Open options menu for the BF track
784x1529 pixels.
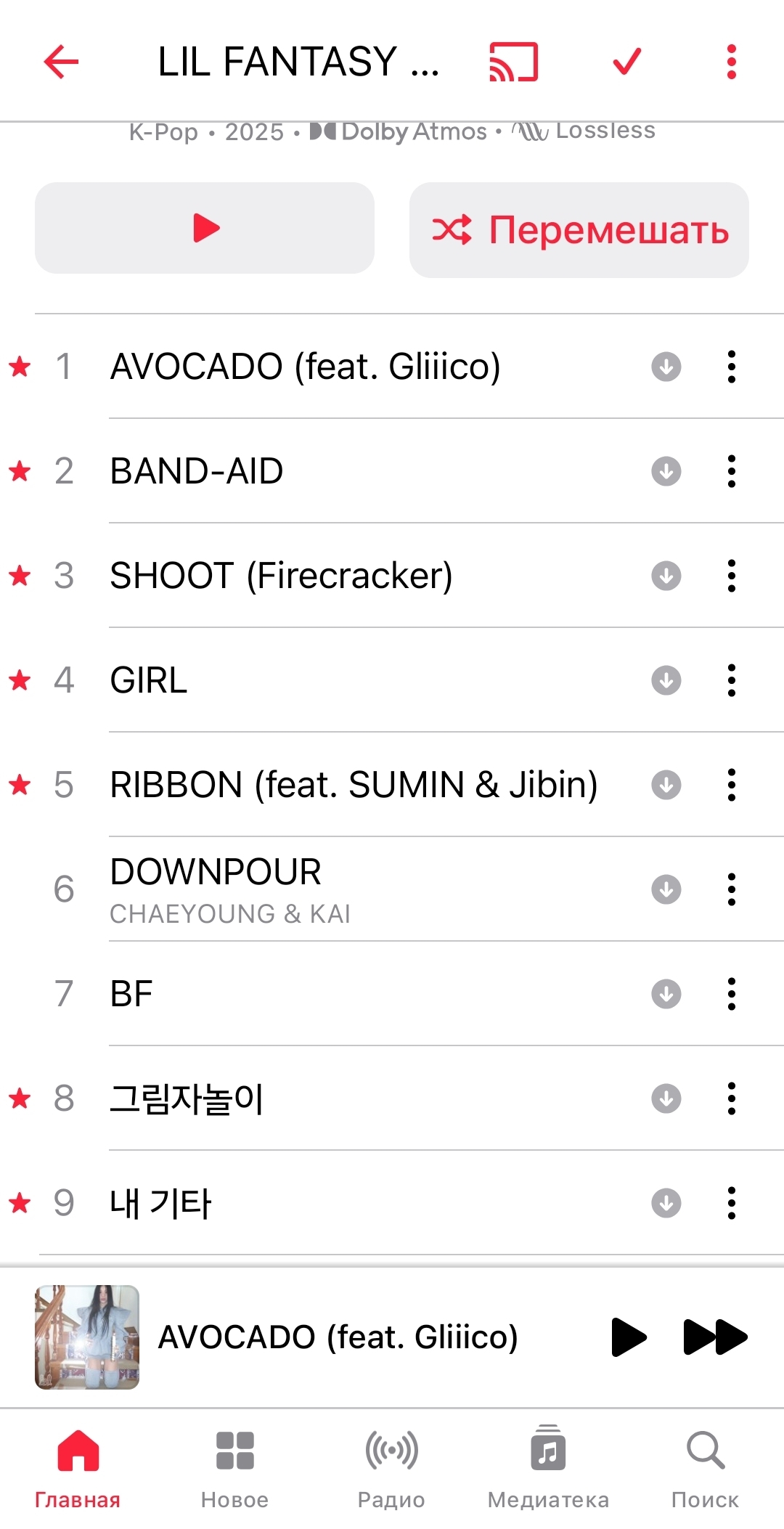(x=731, y=994)
